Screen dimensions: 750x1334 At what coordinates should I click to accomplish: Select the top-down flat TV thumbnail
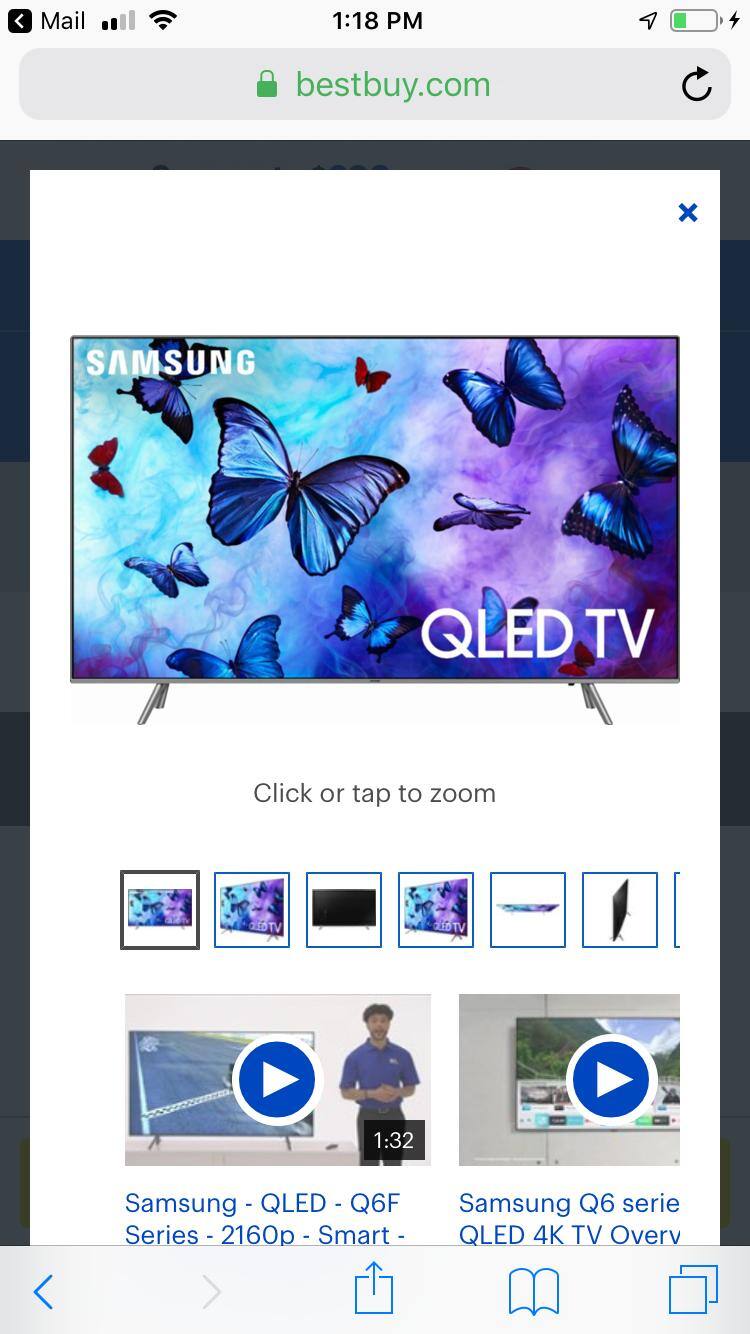pyautogui.click(x=528, y=910)
